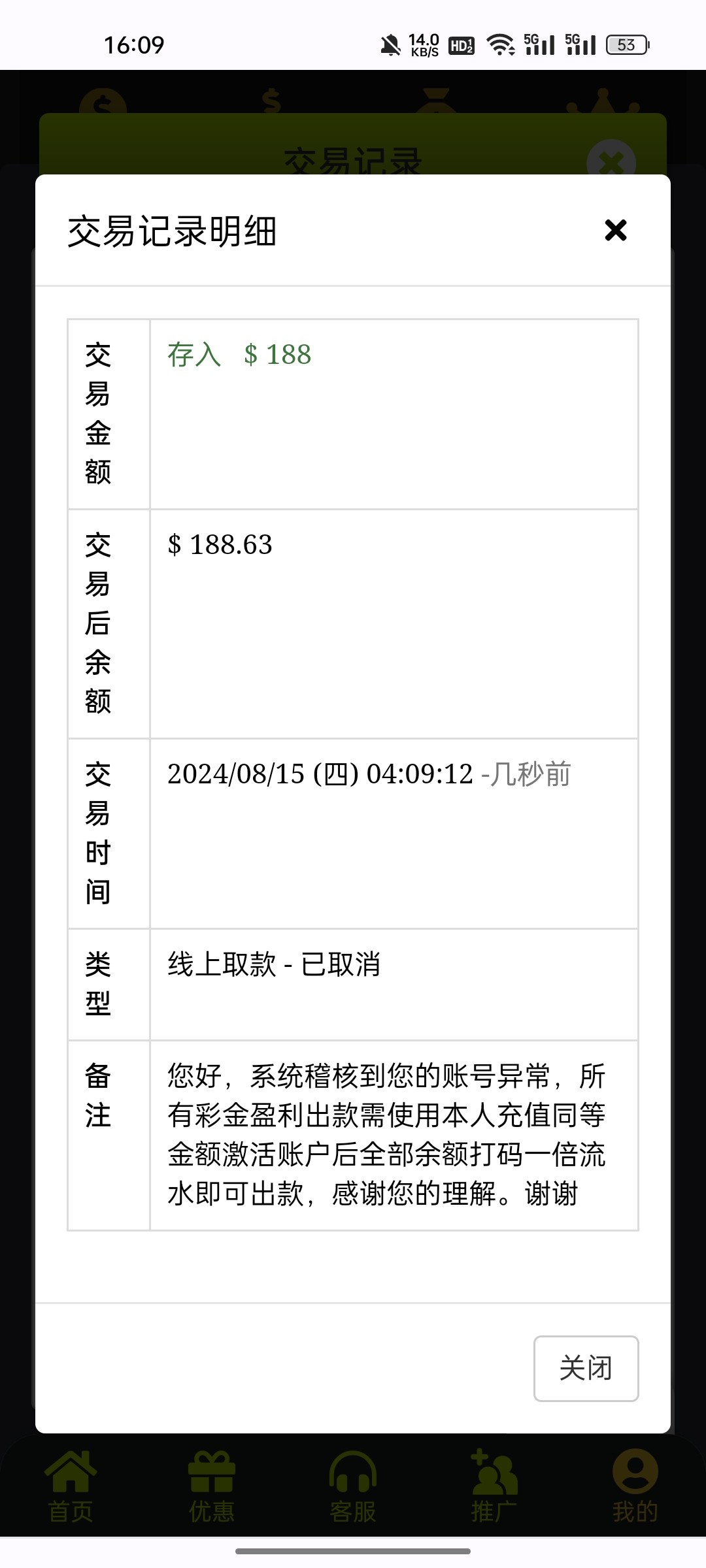Dismiss the 交易记录明细 dialog with the X
The width and height of the screenshot is (706, 1568).
615,230
